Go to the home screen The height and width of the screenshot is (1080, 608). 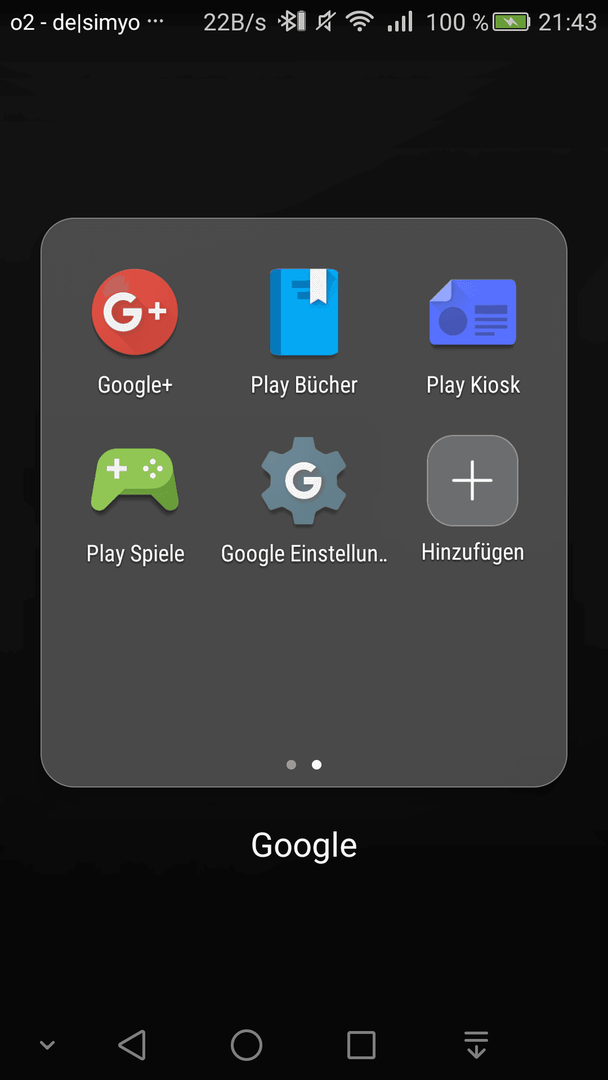point(247,1045)
